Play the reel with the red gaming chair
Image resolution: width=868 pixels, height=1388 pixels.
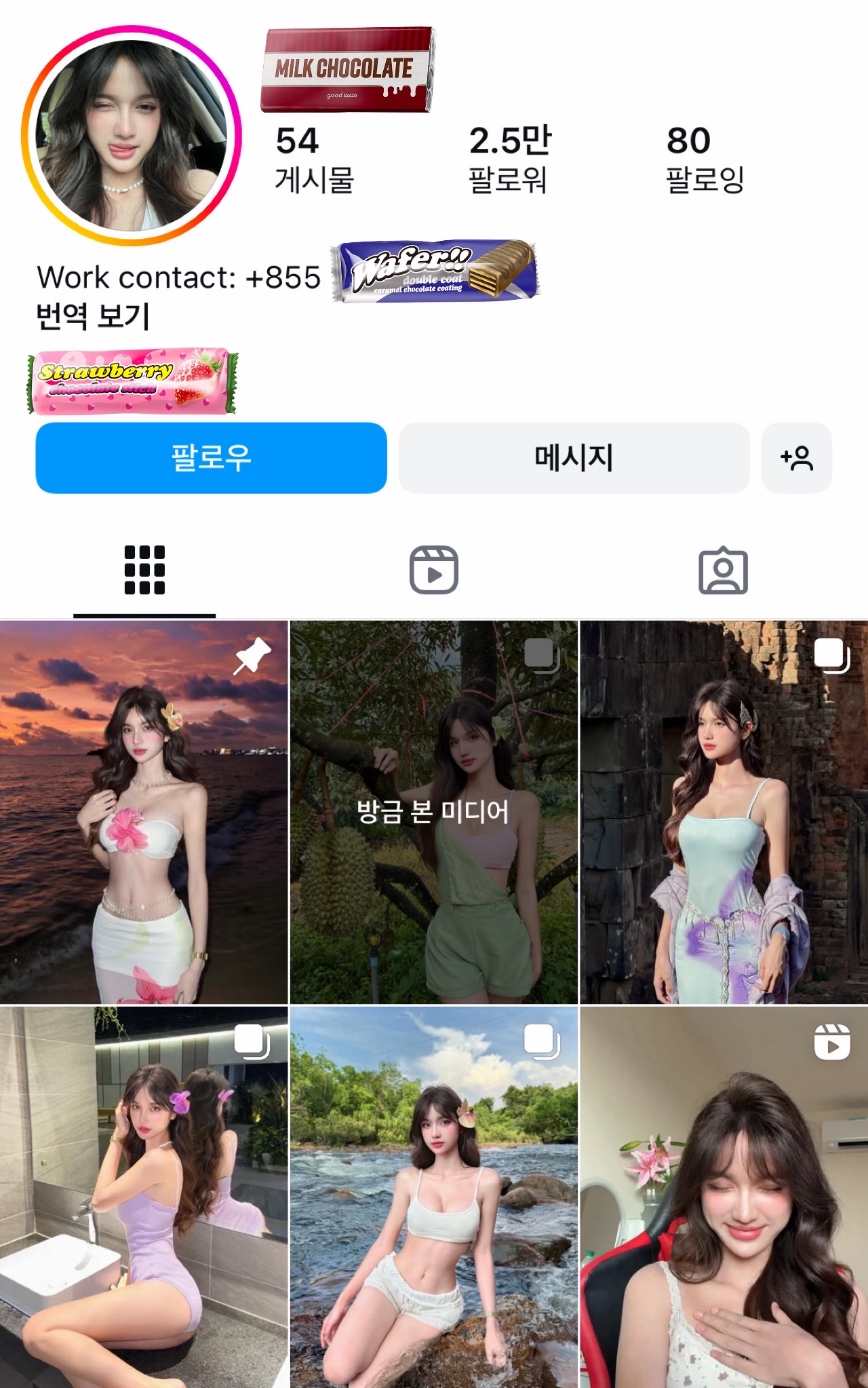pos(724,1197)
